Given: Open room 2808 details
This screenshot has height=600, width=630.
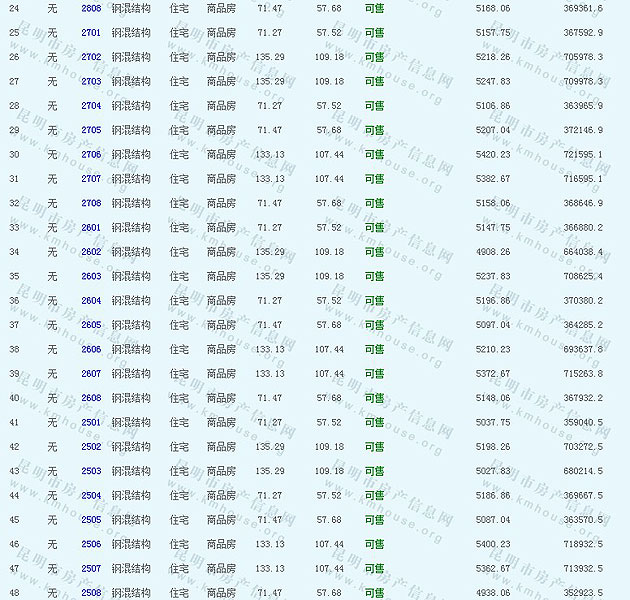Looking at the screenshot, I should click(91, 8).
